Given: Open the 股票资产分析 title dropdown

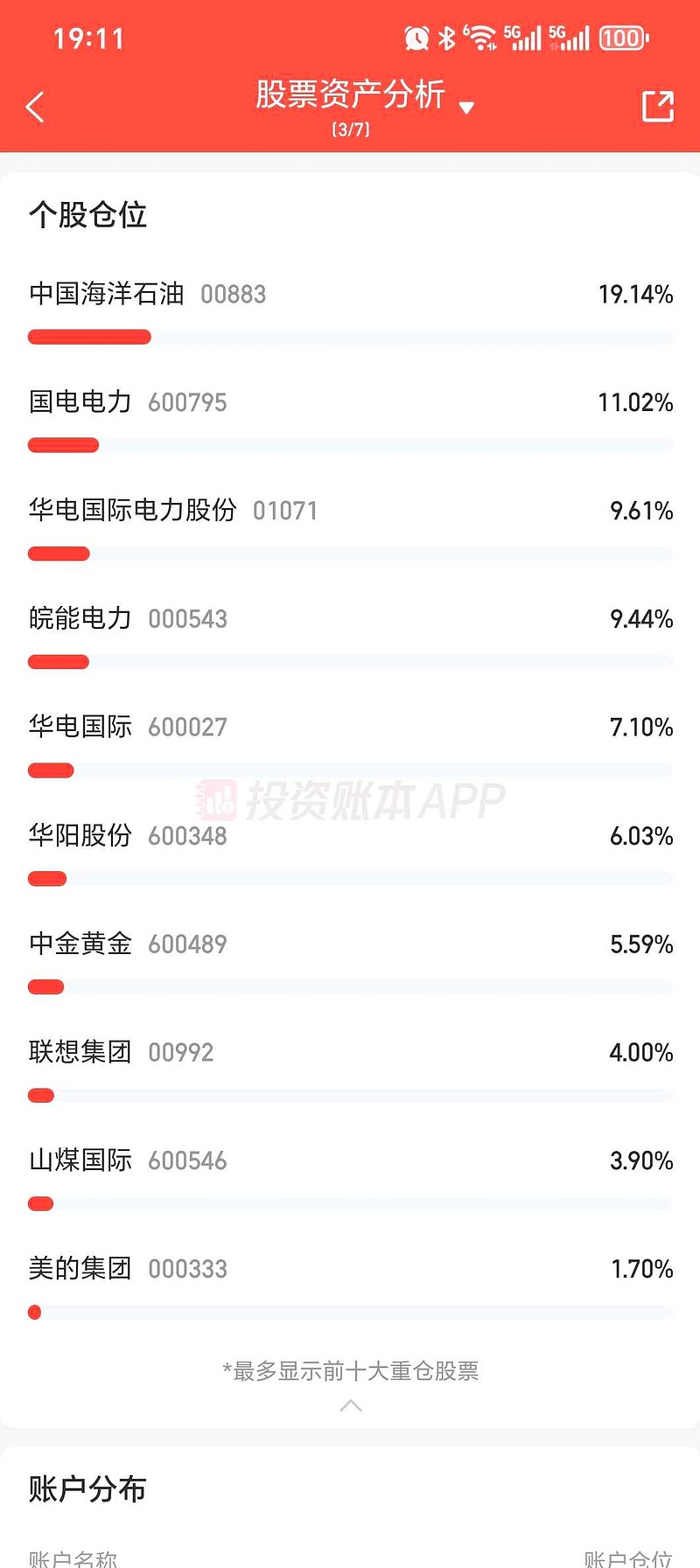Looking at the screenshot, I should 467,107.
